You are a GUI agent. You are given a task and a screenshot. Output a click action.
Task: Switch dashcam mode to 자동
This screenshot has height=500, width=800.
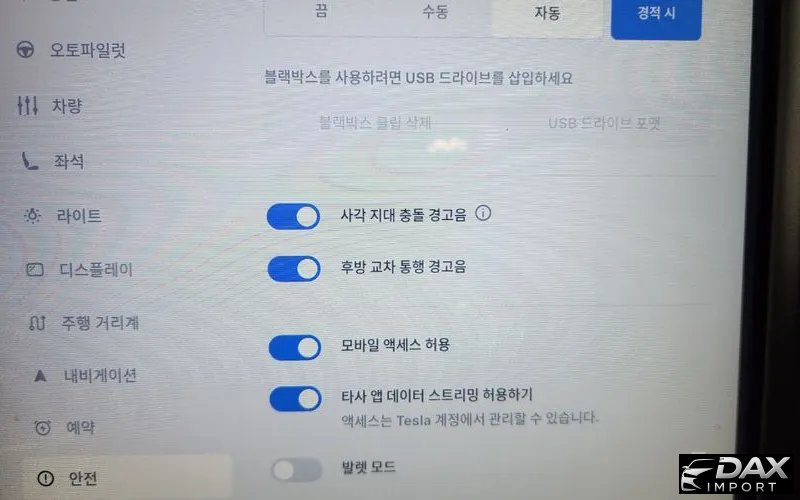[547, 14]
